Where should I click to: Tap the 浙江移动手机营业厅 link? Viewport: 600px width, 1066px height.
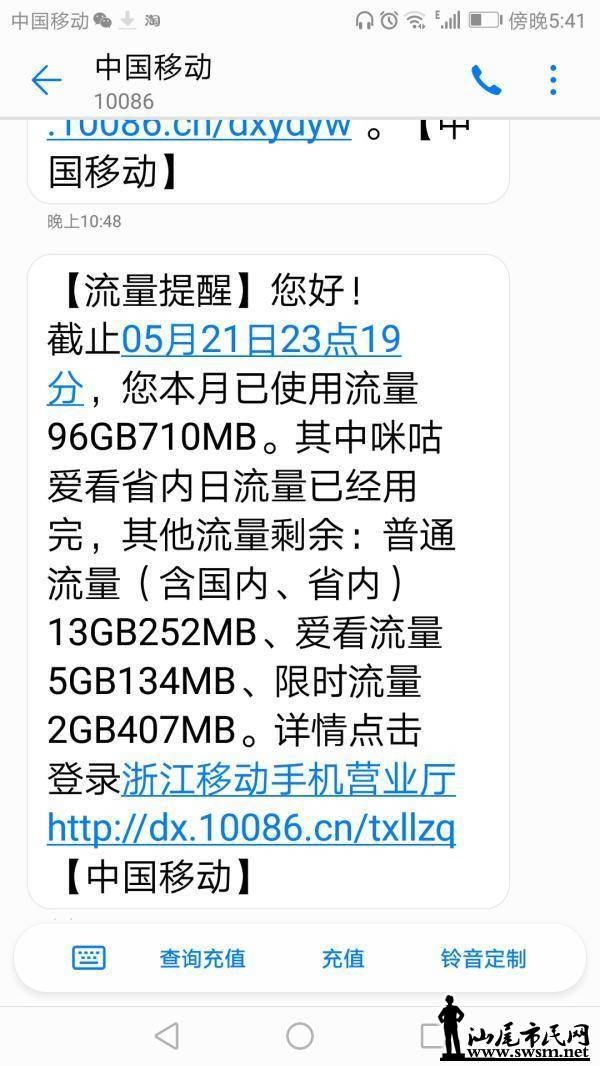tap(288, 779)
